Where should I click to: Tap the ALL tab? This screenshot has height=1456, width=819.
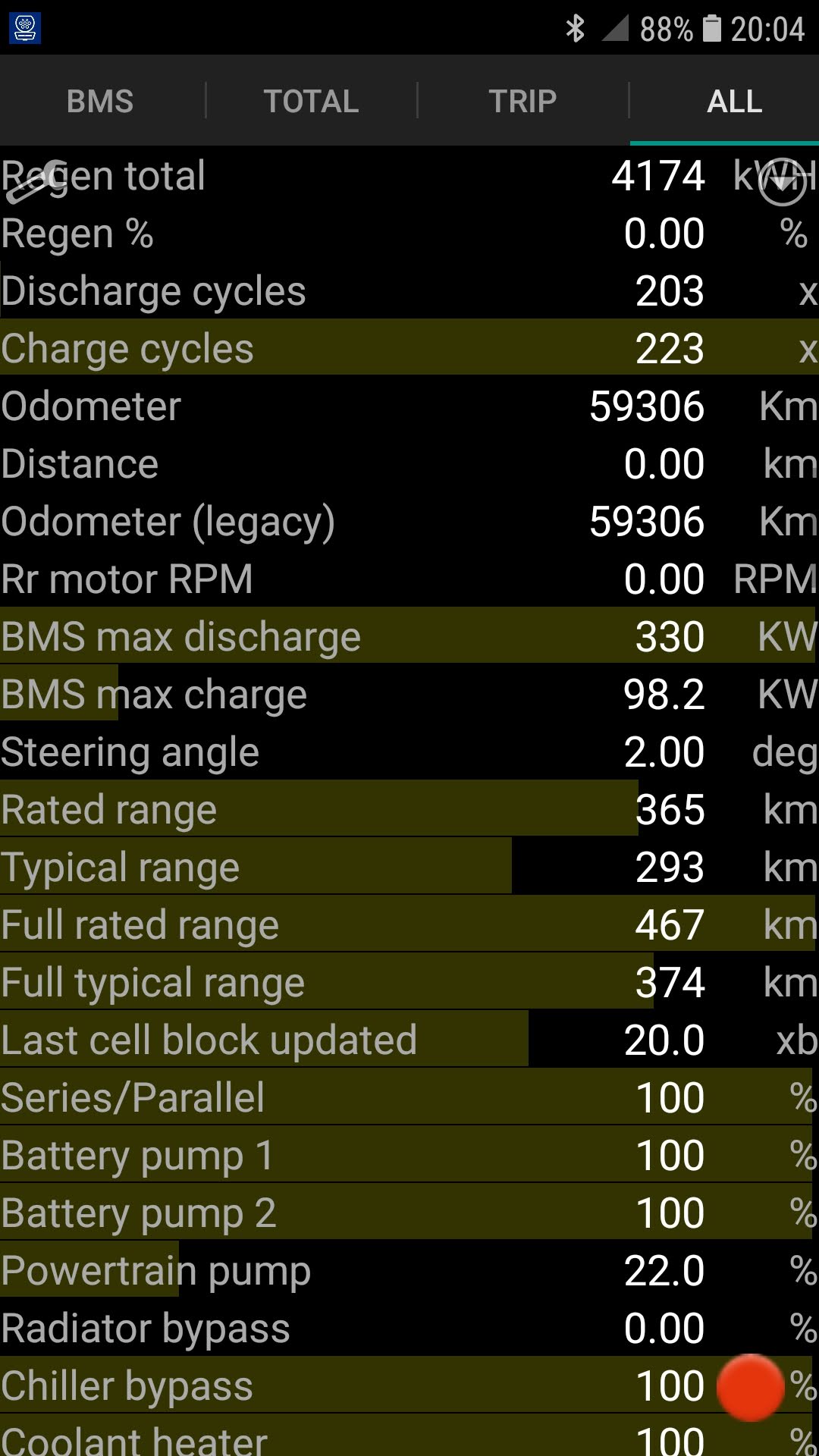(734, 101)
